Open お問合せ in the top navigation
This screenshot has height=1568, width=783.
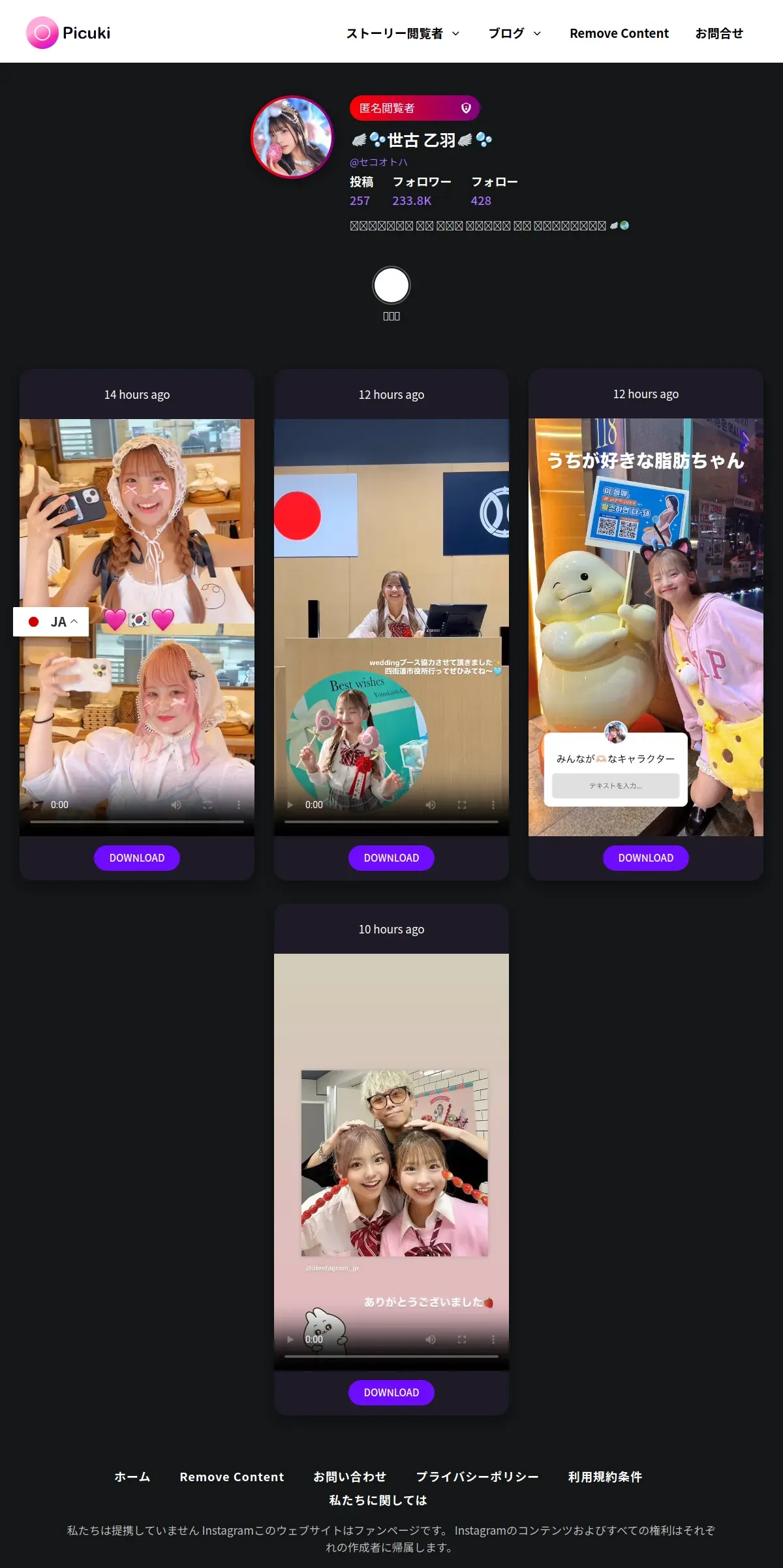point(719,33)
